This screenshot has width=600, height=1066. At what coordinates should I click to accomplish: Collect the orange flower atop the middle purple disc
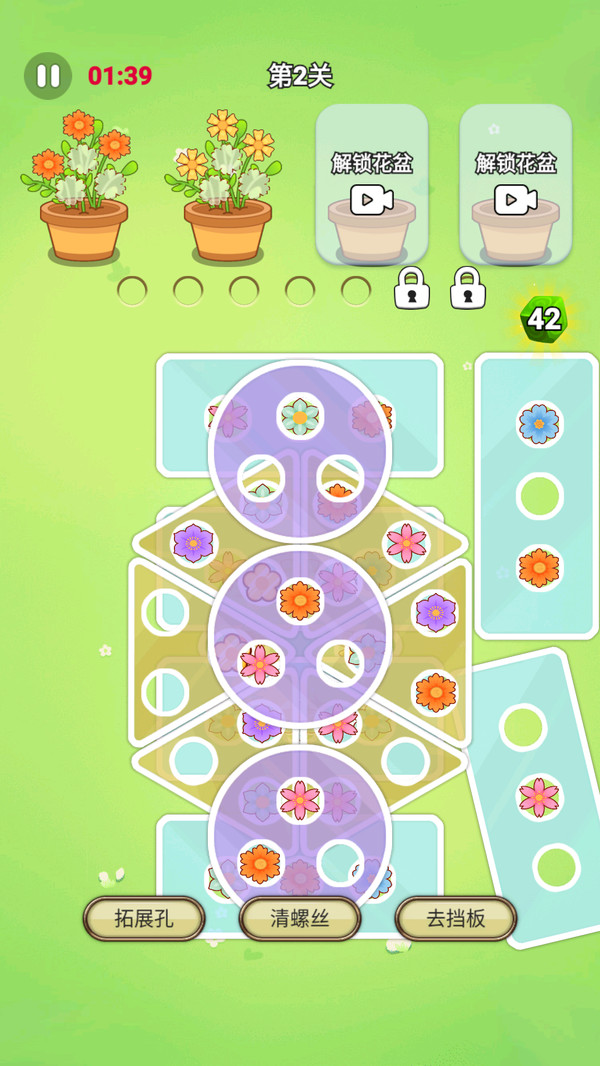[300, 600]
